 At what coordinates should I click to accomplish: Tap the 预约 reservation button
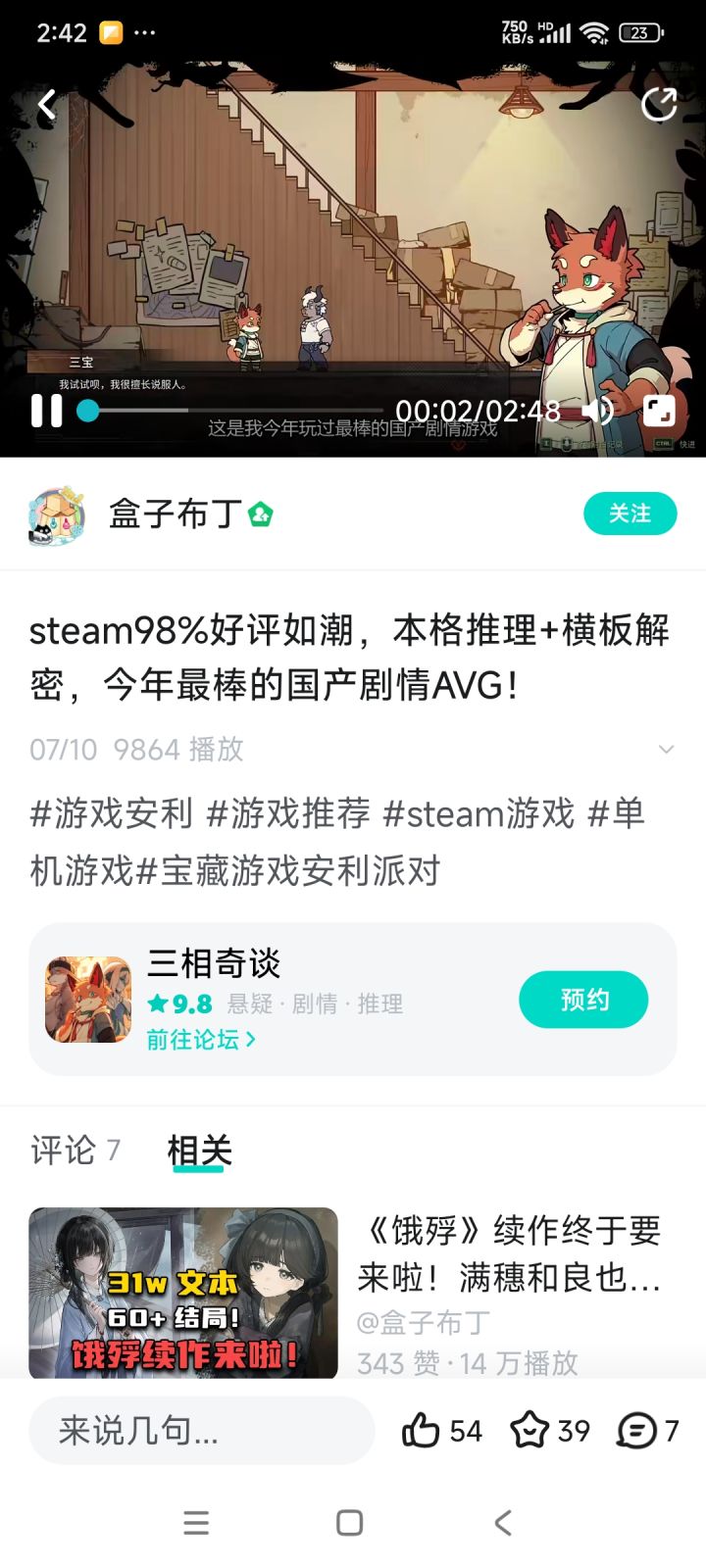pyautogui.click(x=583, y=1000)
